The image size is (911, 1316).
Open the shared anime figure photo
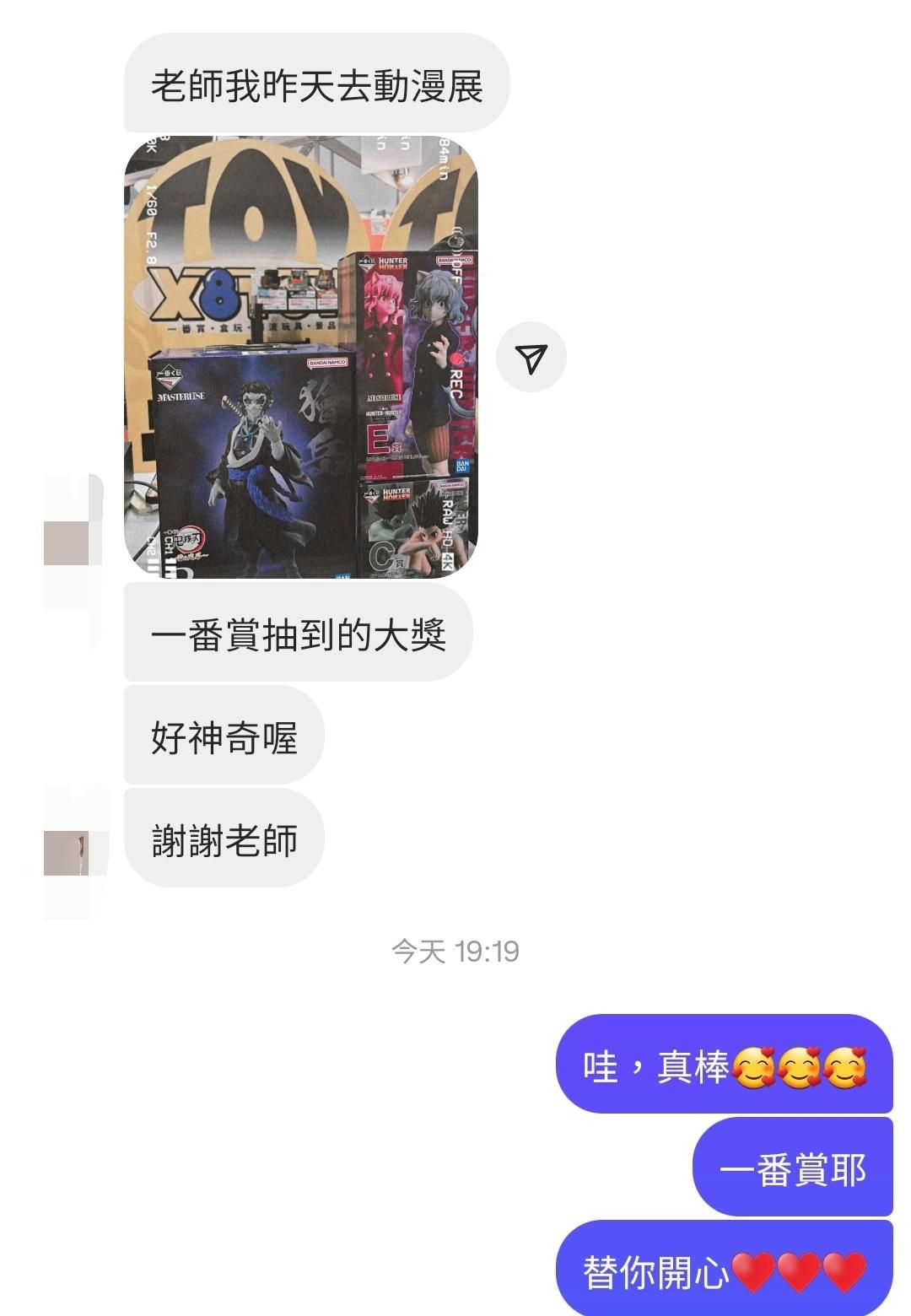click(301, 357)
